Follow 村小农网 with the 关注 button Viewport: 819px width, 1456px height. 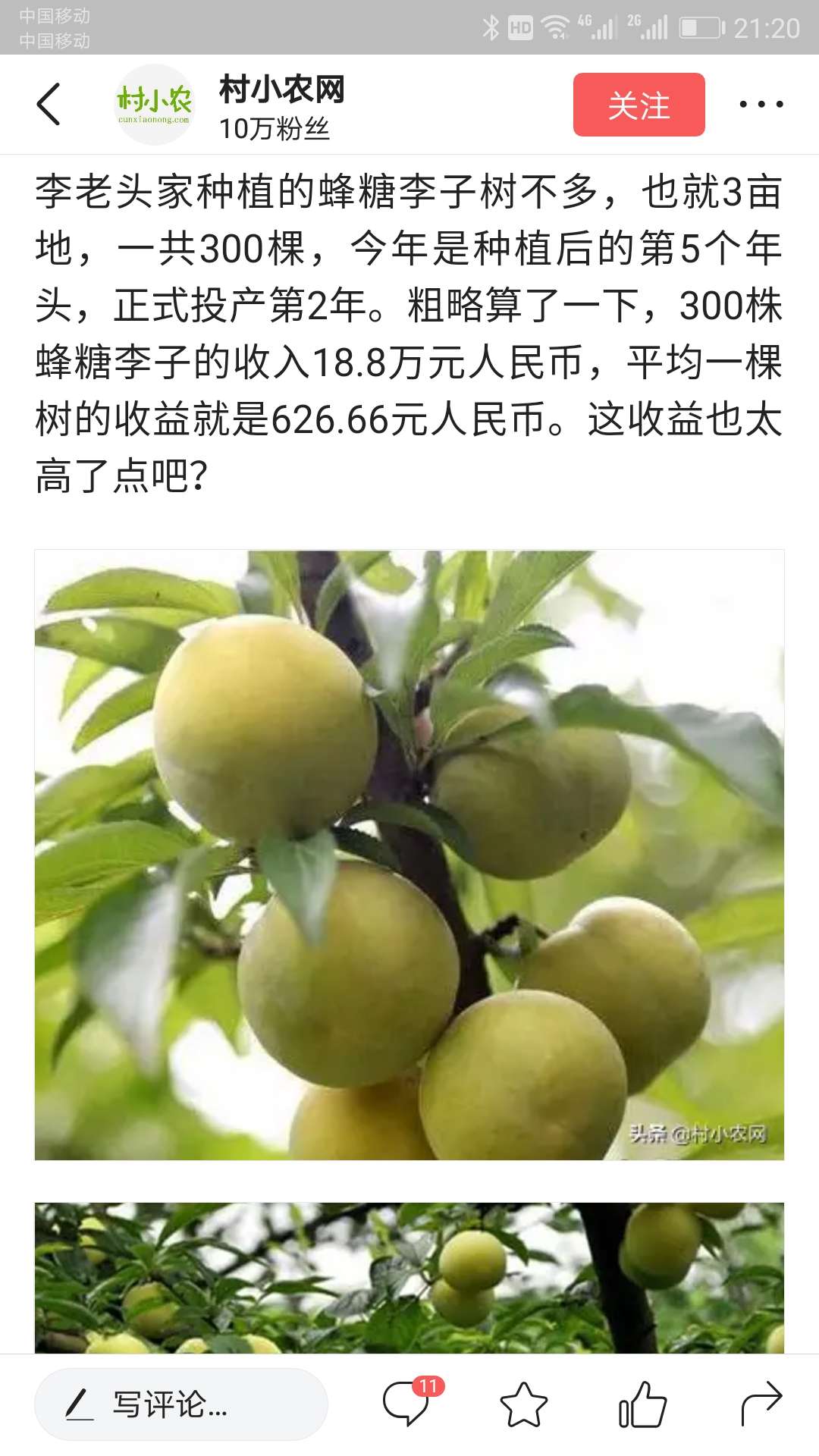pos(639,105)
